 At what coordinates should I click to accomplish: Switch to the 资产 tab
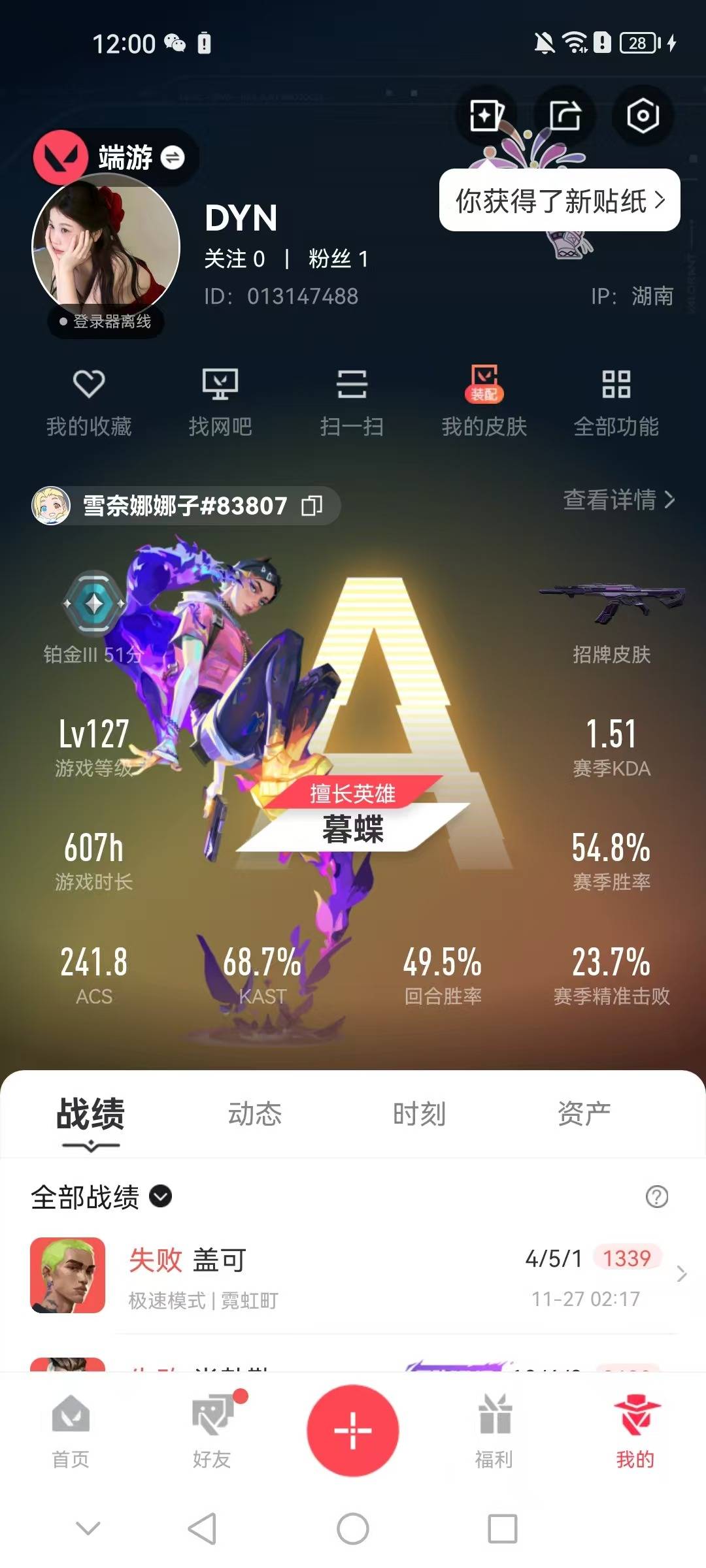(x=584, y=1114)
